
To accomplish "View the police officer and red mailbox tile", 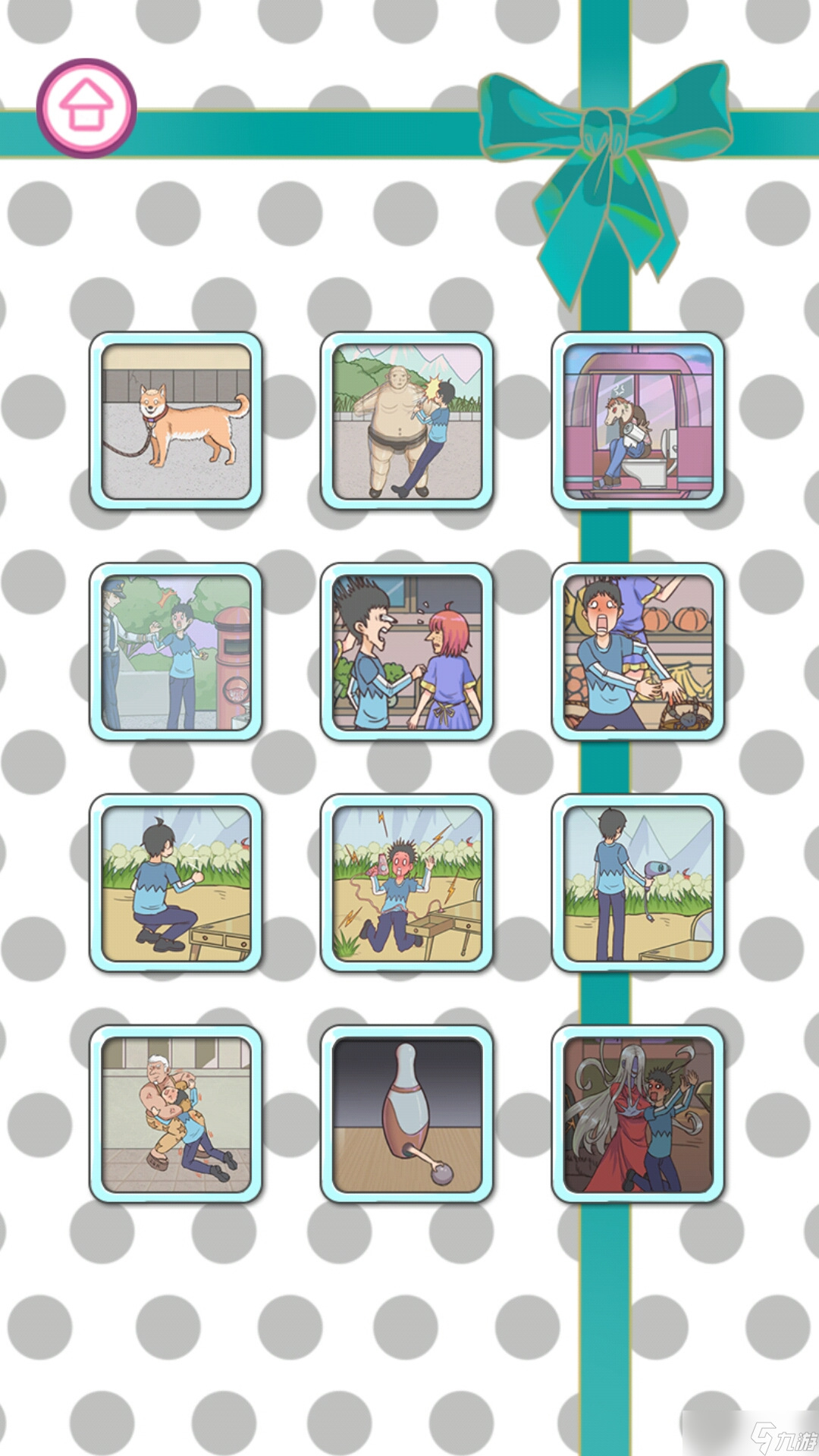I will coord(176,652).
